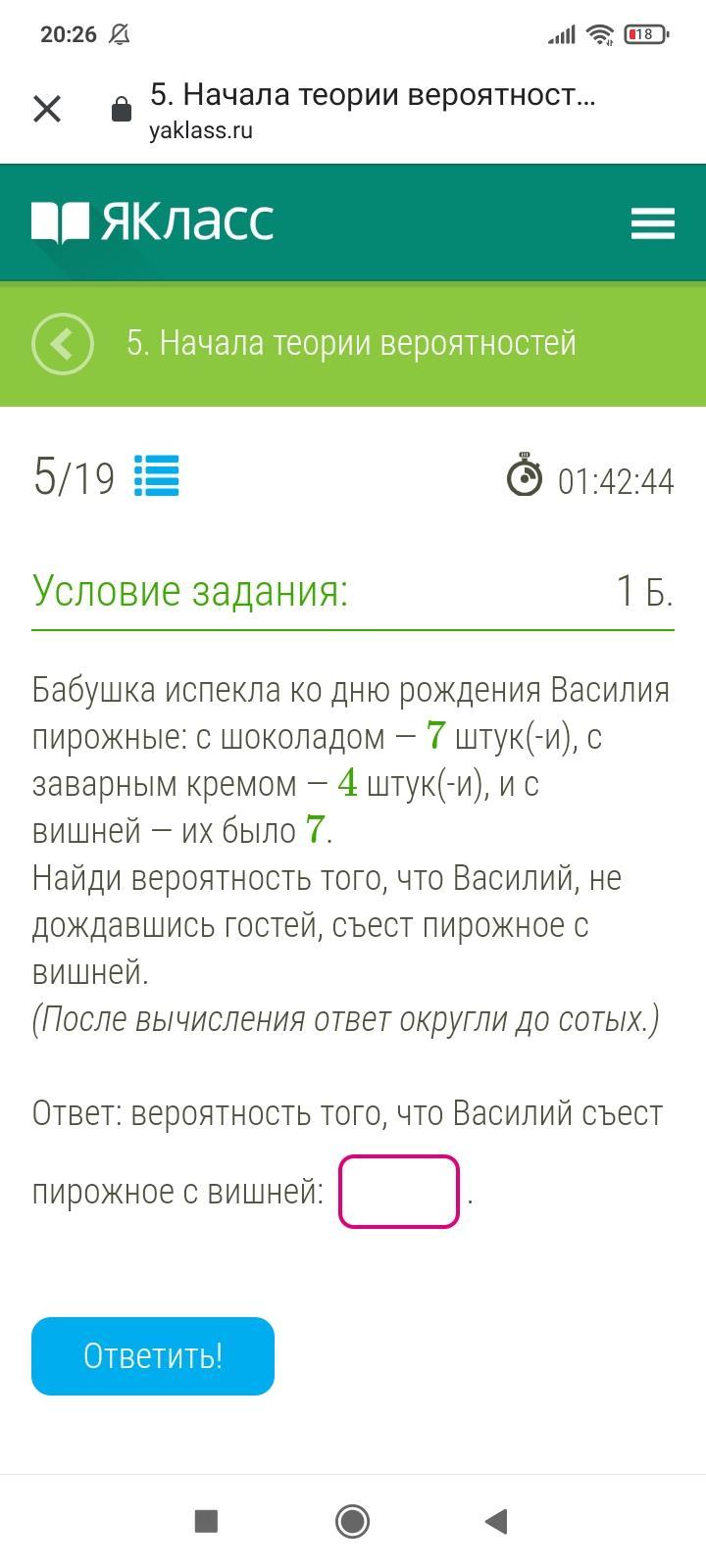
Task: Open the task list icon next to 5/19
Action: coord(157,476)
